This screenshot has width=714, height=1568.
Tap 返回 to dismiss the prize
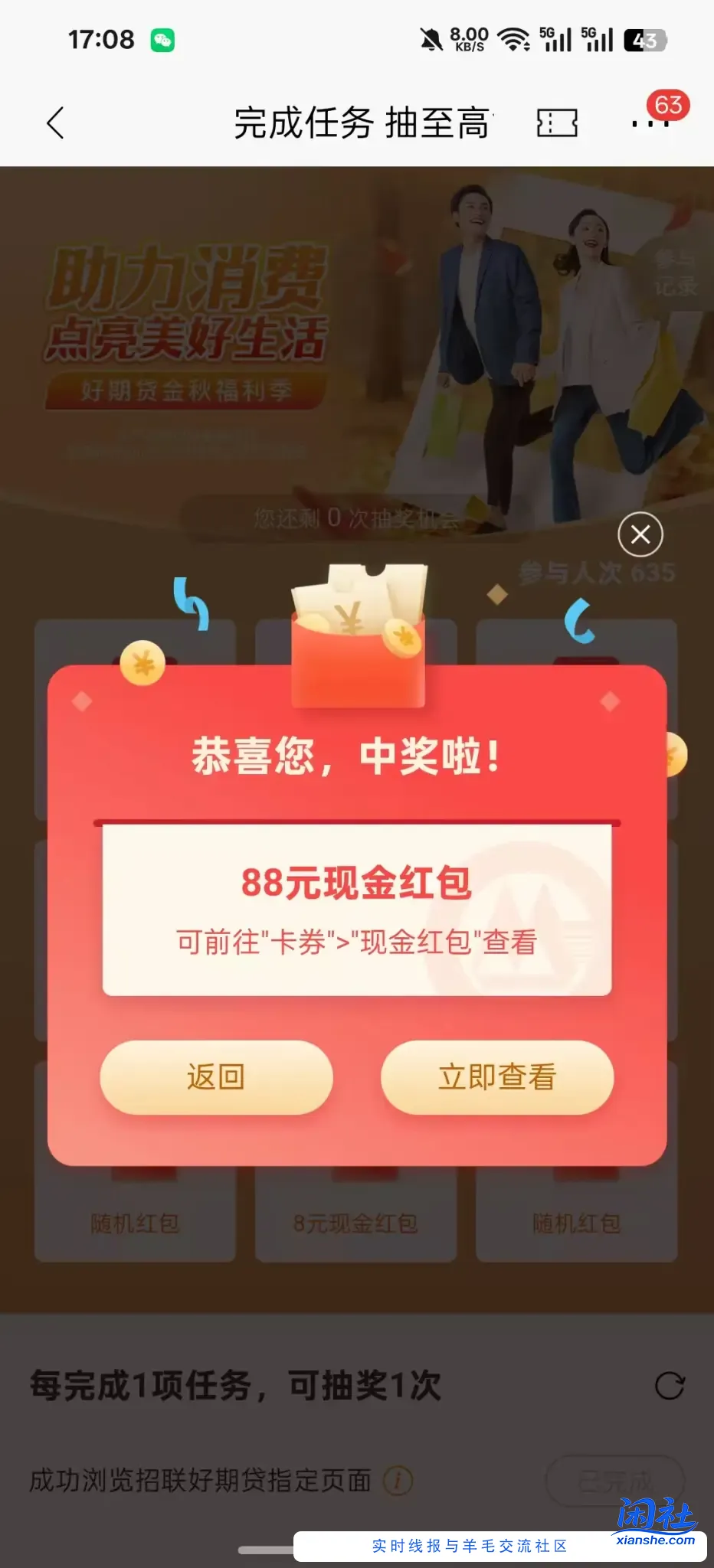point(216,1076)
